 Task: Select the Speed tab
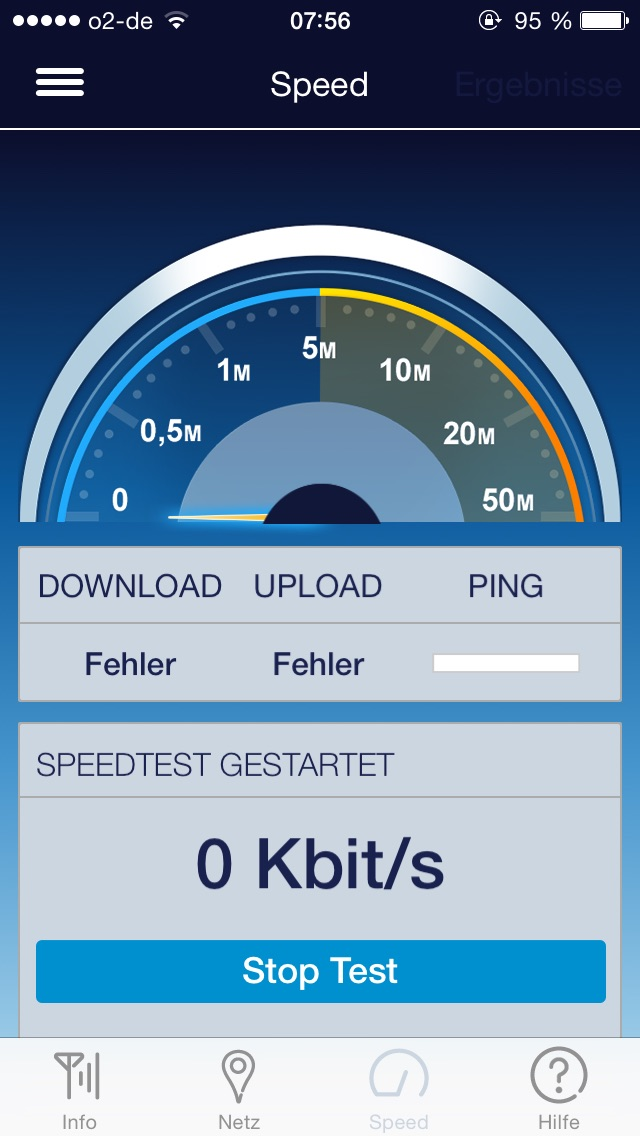click(x=399, y=1089)
